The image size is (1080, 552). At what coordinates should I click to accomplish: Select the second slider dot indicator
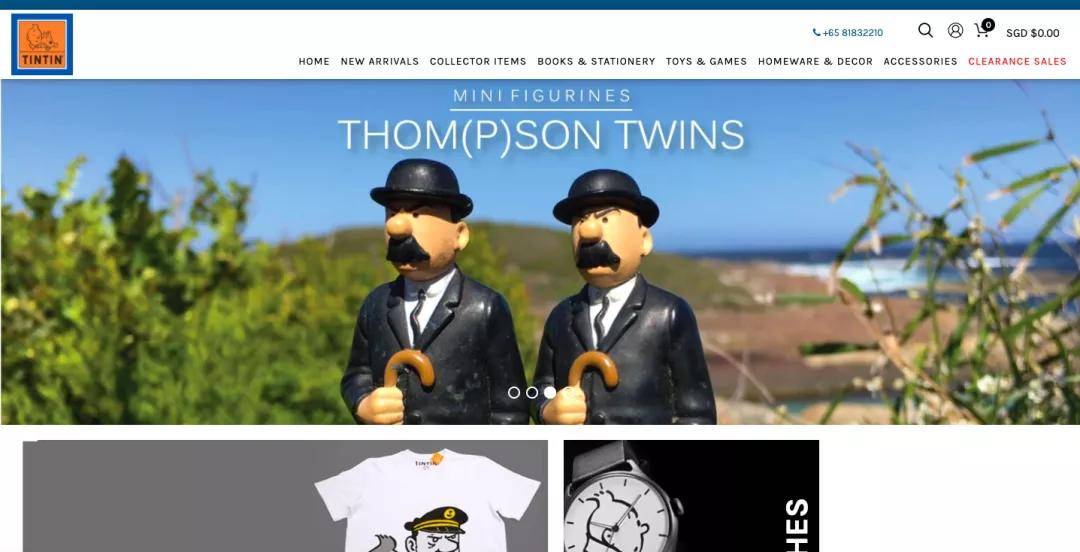532,393
